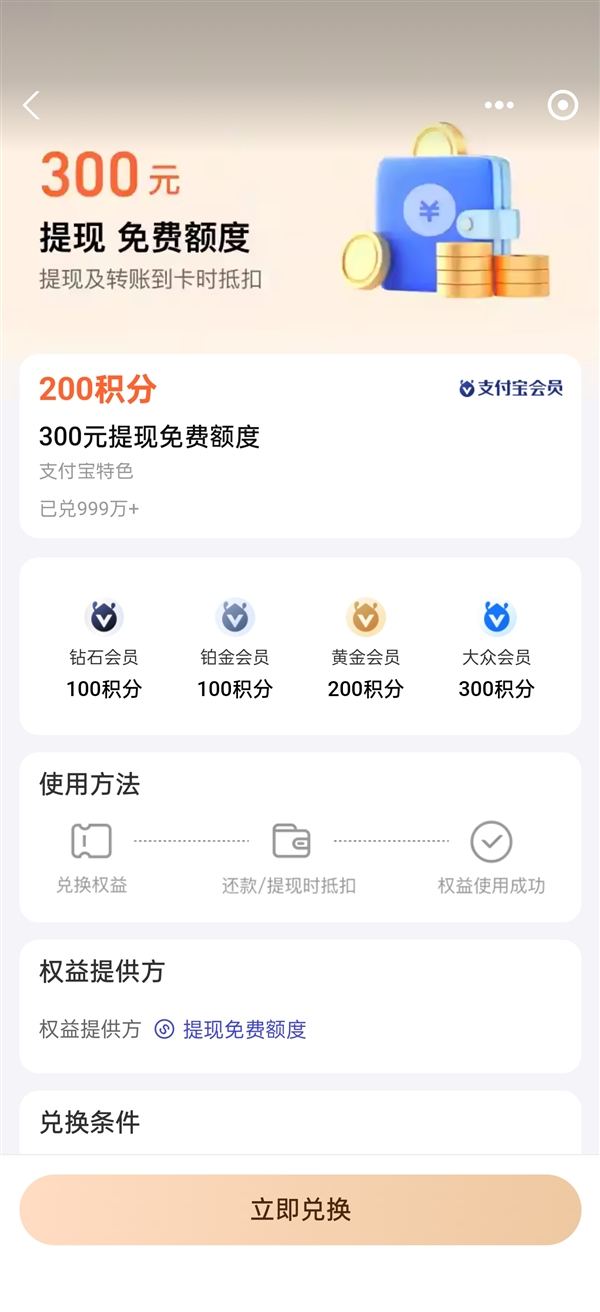Close the mini program via circle icon
Viewport: 600px width, 1312px height.
coord(563,105)
